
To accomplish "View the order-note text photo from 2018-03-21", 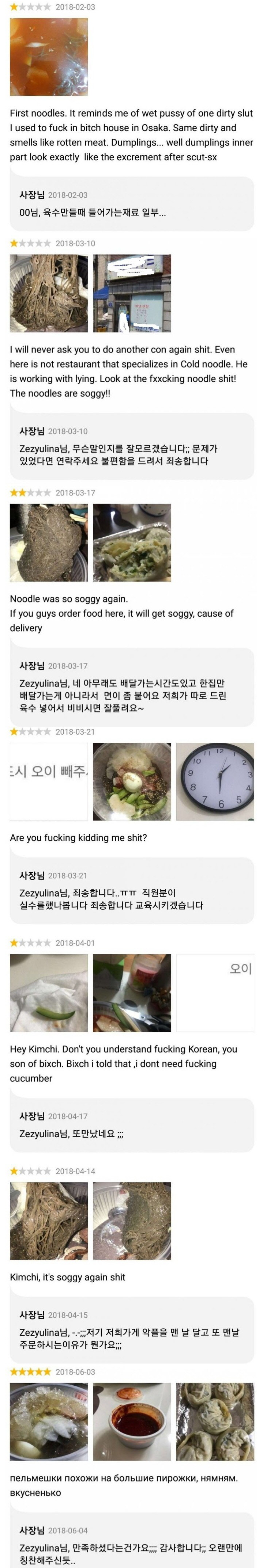I will coord(49,781).
